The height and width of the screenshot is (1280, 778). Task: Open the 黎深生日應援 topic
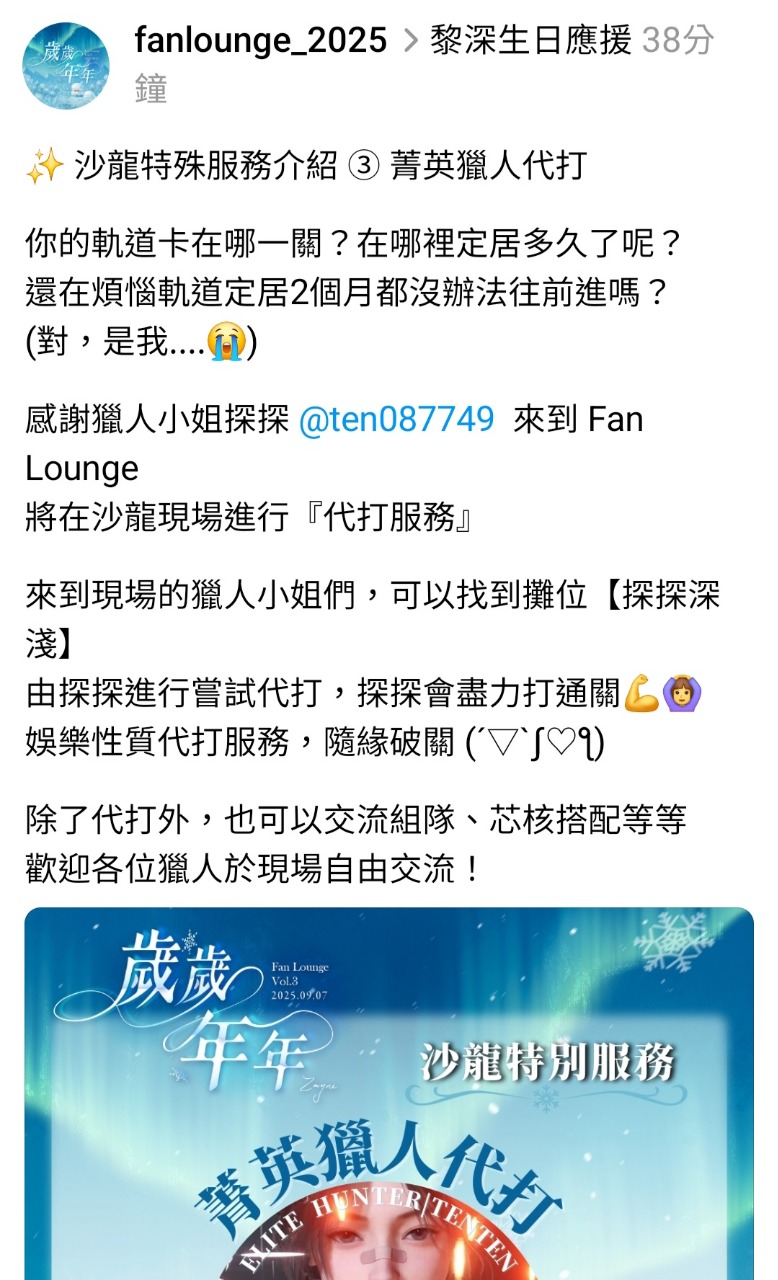point(530,41)
